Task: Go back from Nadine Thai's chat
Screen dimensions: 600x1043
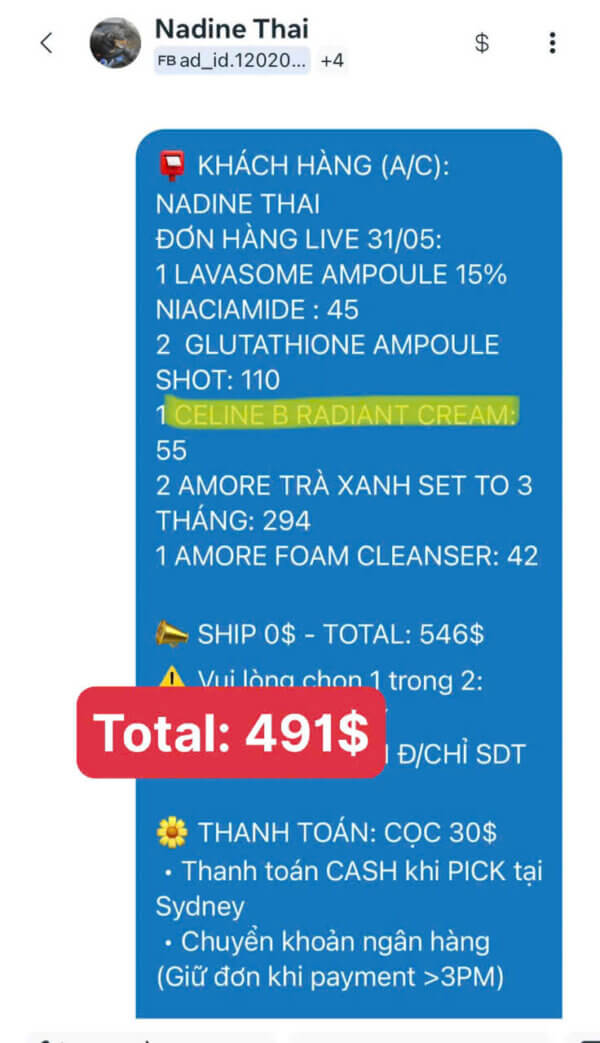Action: click(x=46, y=43)
